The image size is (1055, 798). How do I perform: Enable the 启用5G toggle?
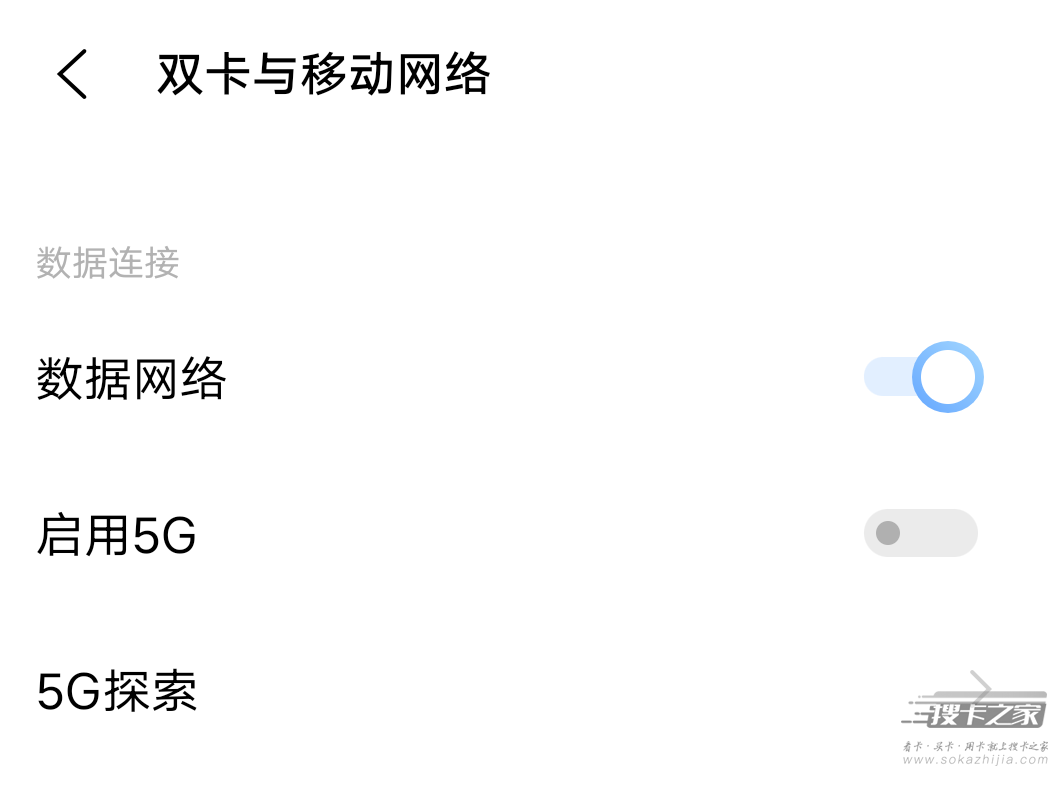[920, 533]
